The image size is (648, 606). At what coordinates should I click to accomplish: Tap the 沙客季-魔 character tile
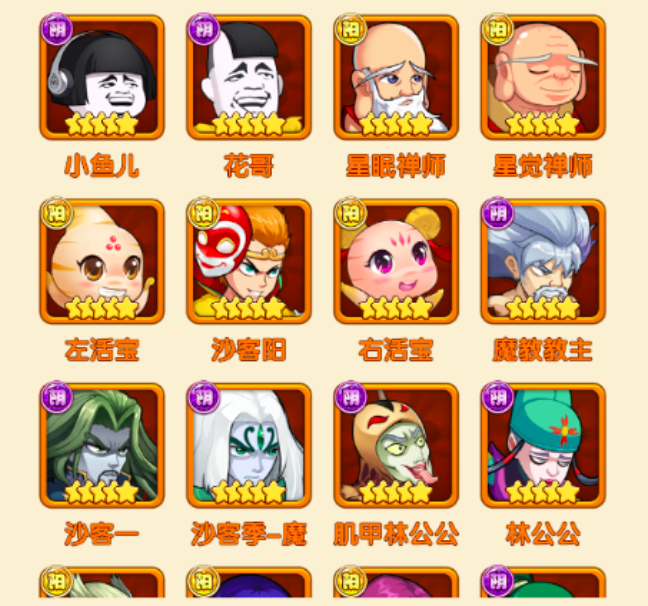coord(249,446)
